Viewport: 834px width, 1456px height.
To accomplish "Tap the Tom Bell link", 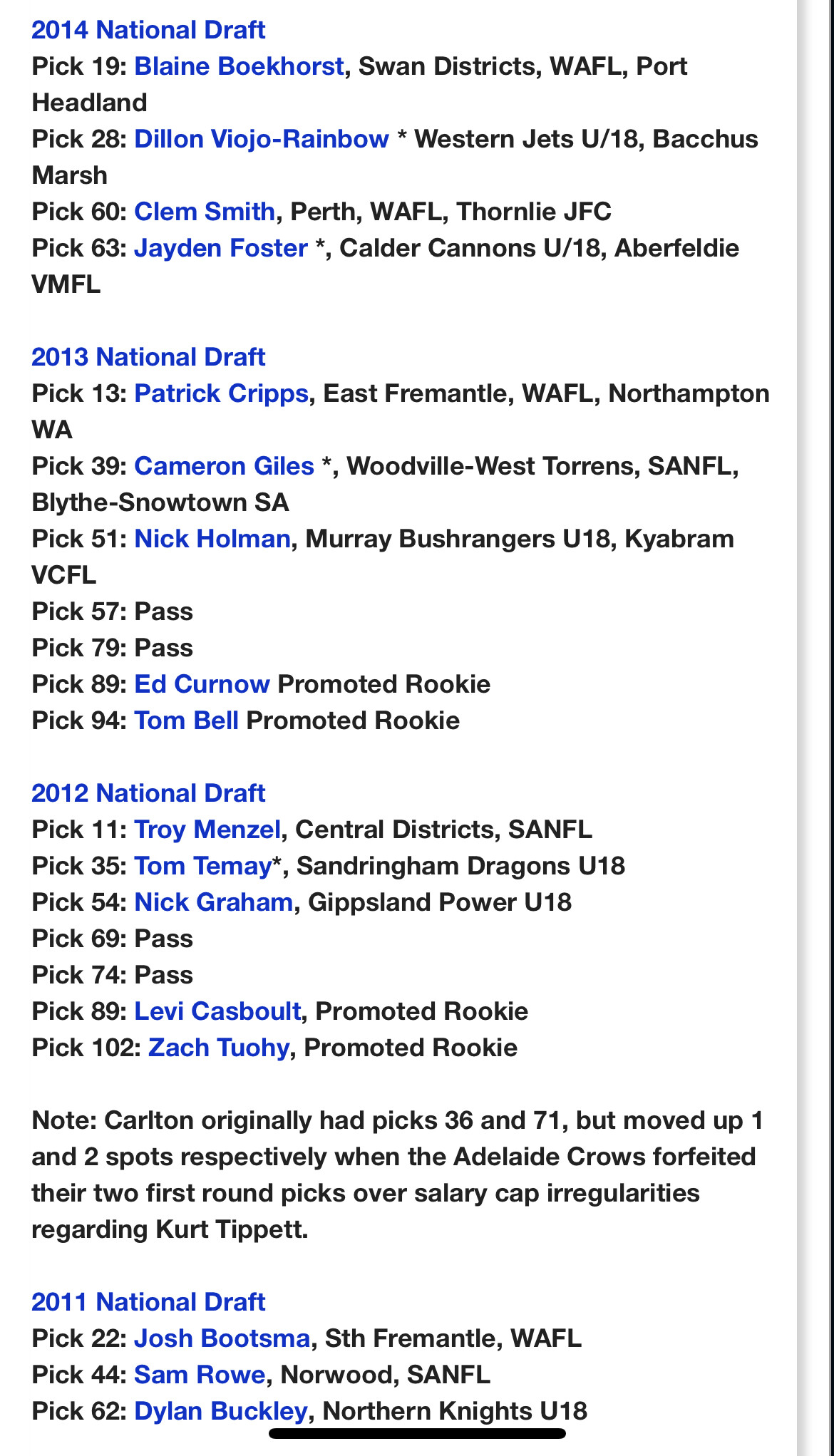I will pos(186,721).
